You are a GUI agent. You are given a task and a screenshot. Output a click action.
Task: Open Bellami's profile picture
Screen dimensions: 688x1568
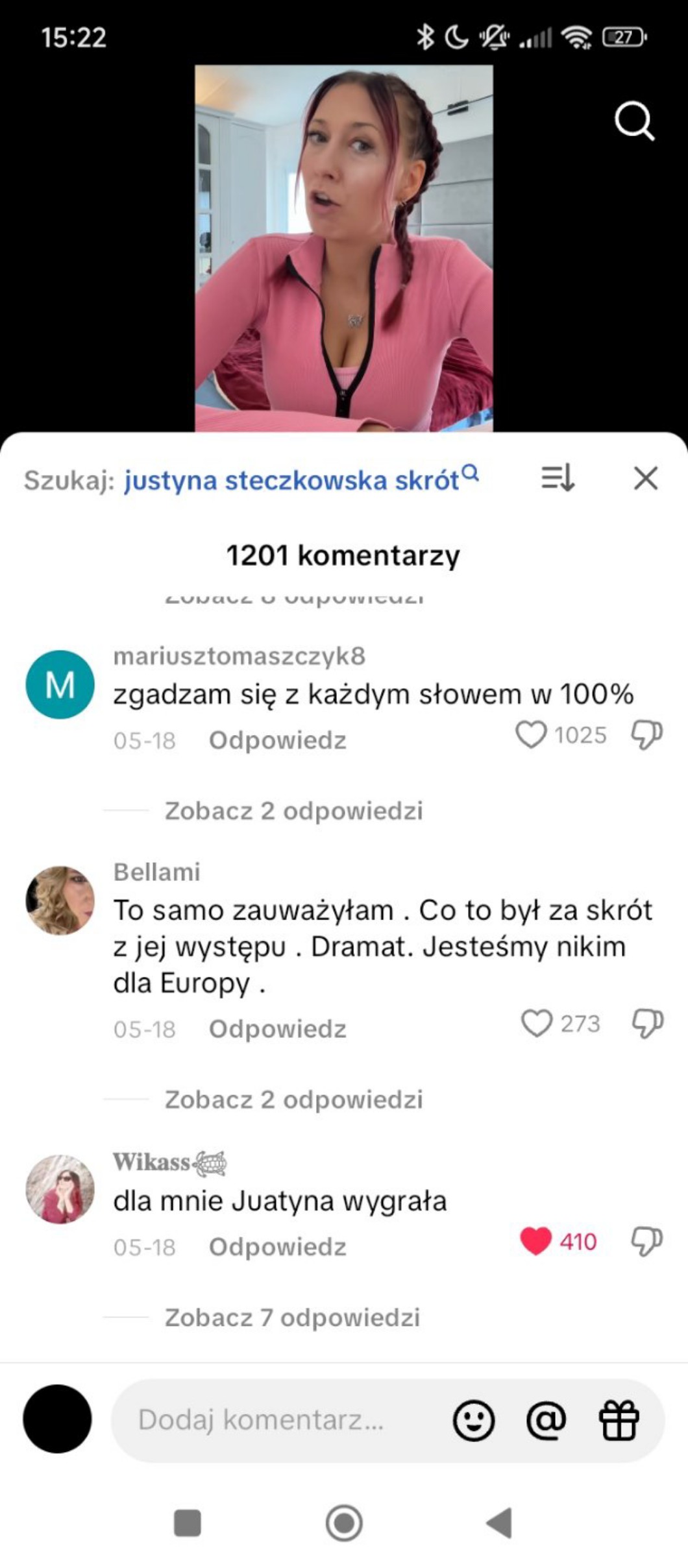coord(60,900)
